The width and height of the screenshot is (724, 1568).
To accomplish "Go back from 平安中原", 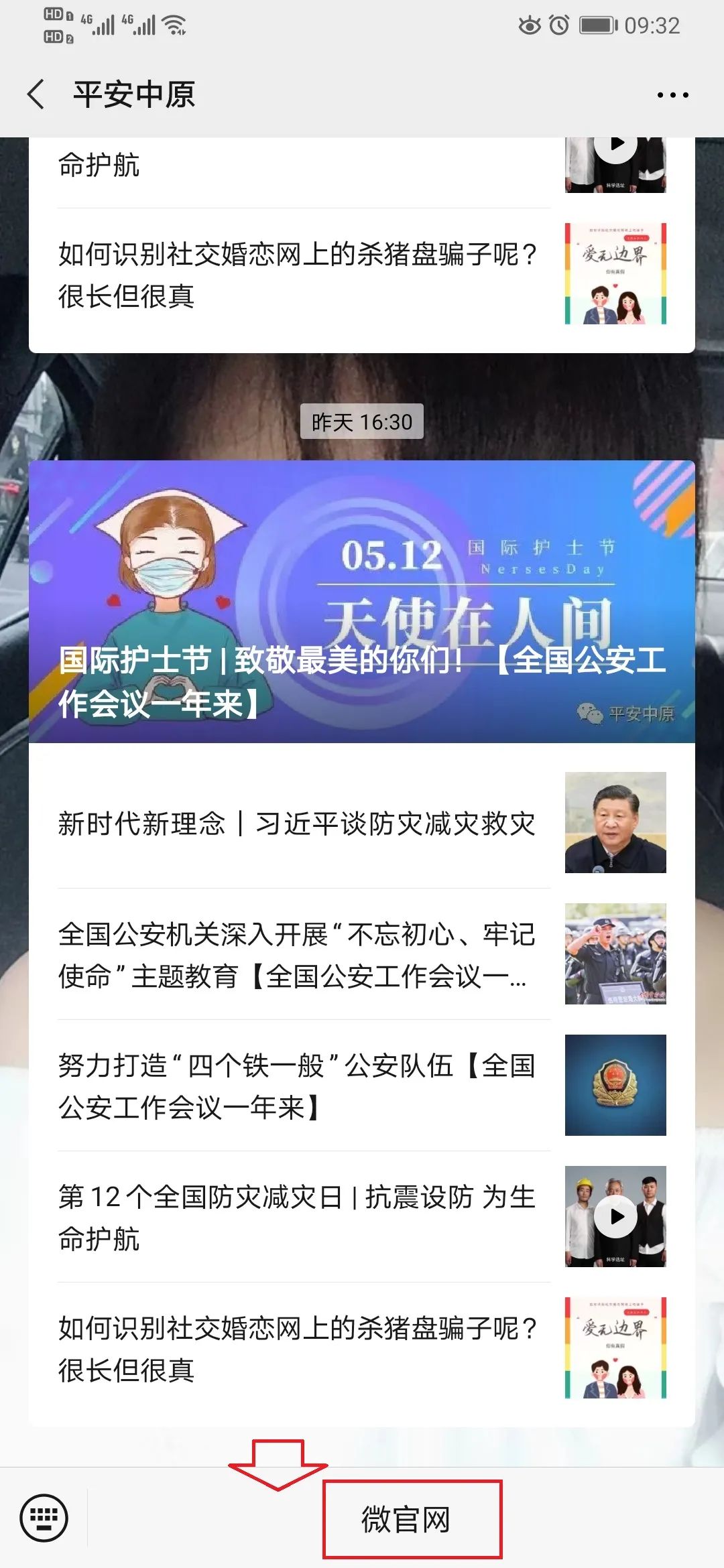I will pos(37,94).
